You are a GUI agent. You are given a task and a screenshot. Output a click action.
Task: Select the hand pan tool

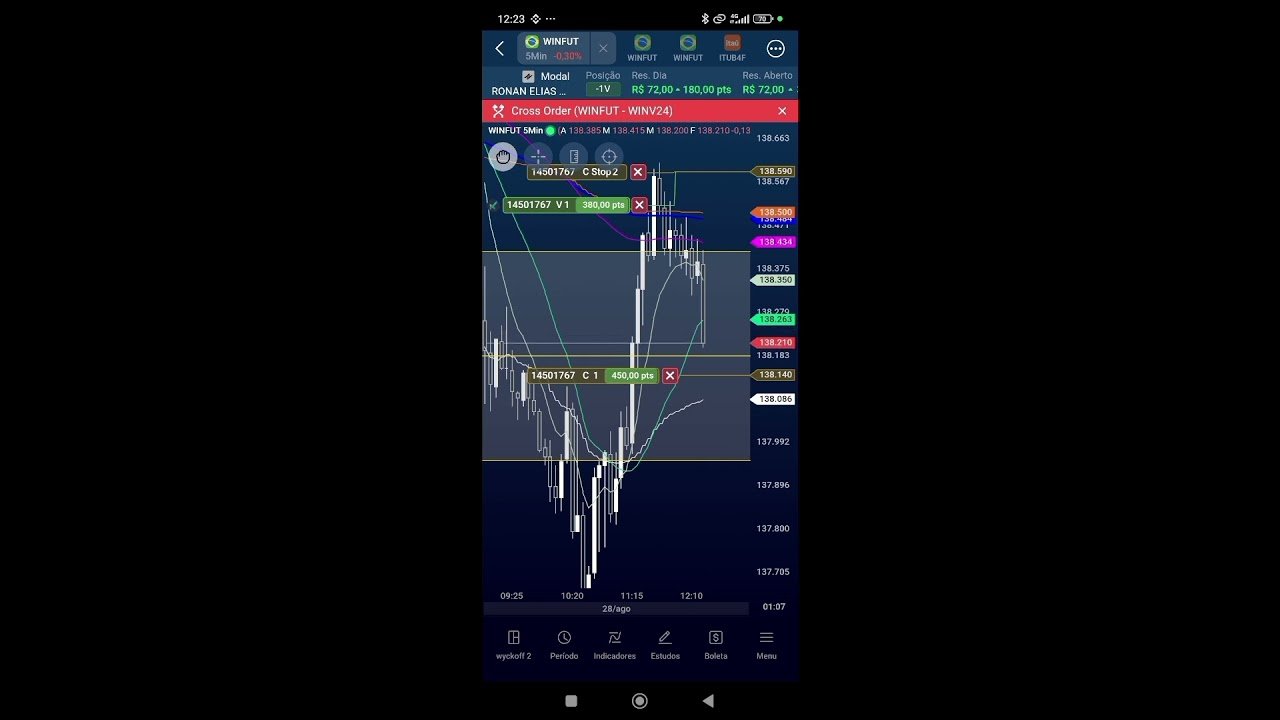503,156
